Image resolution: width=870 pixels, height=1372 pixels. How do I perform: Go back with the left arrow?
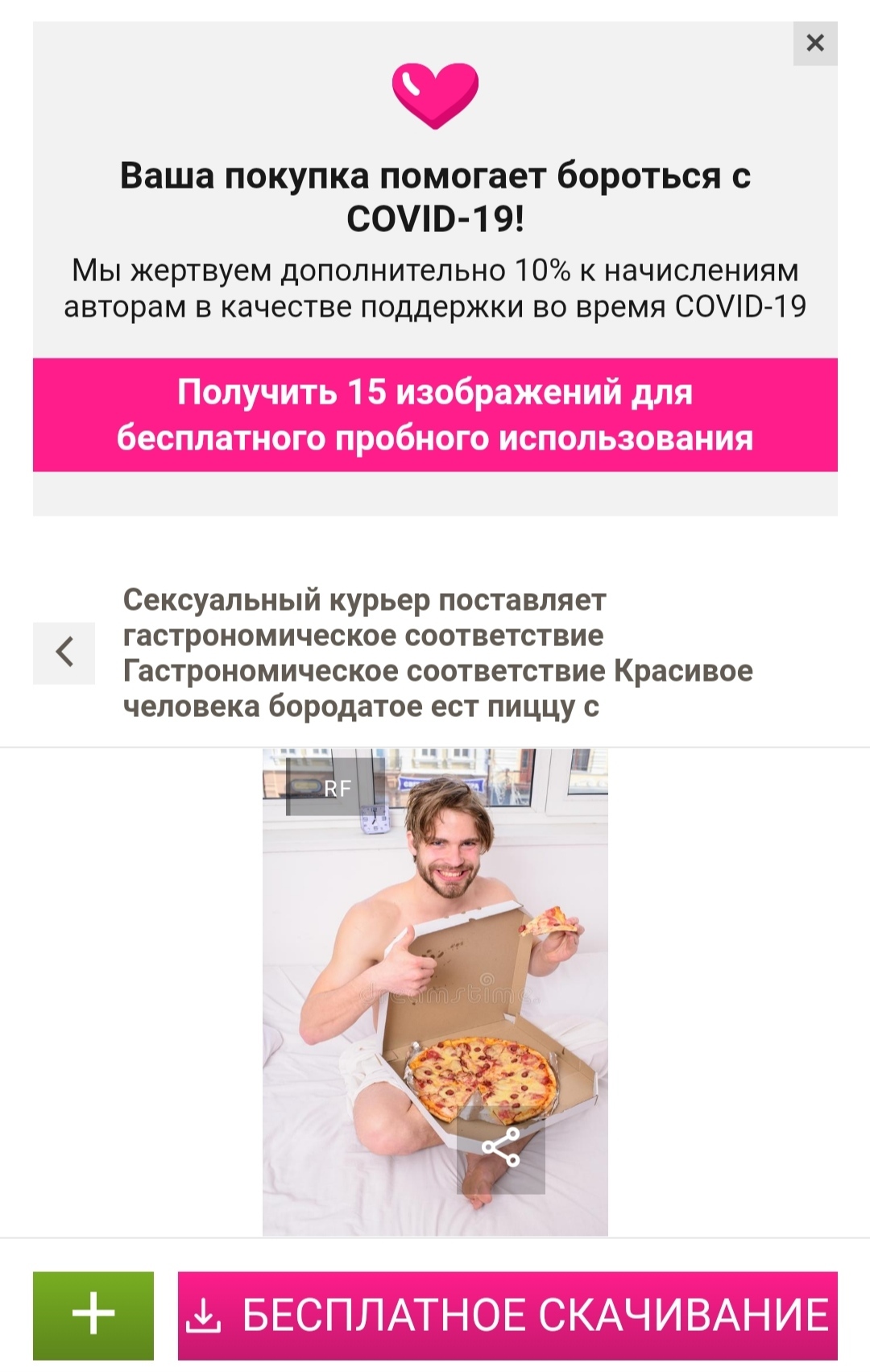point(64,653)
